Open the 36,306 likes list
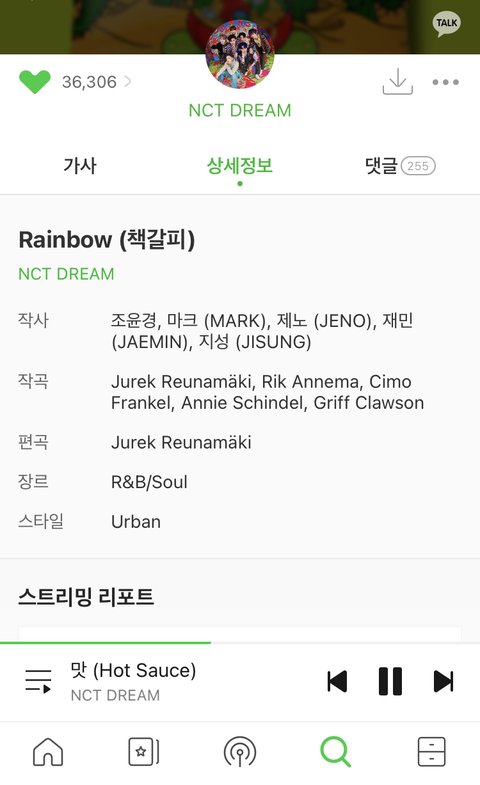This screenshot has height=785, width=480. pos(96,82)
